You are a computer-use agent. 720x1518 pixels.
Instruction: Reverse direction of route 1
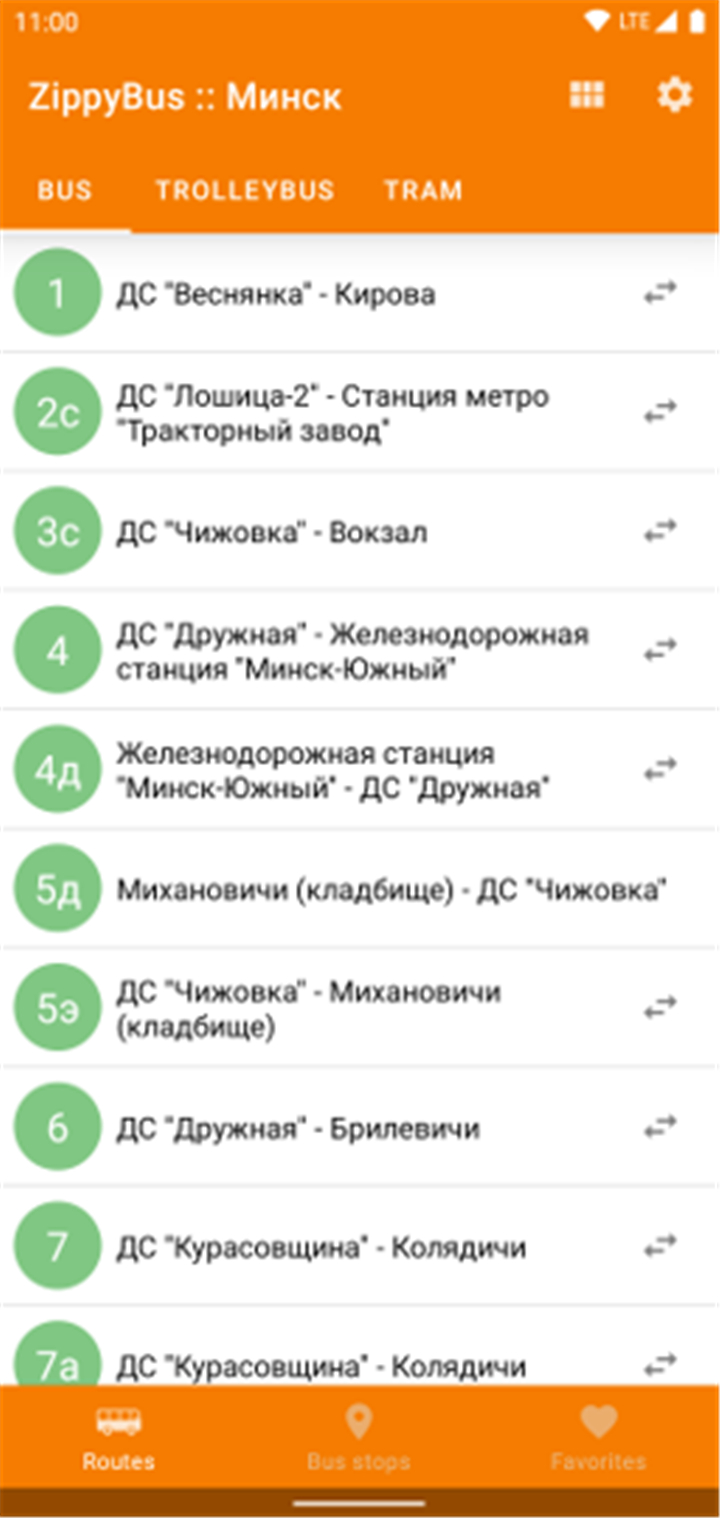click(x=660, y=293)
